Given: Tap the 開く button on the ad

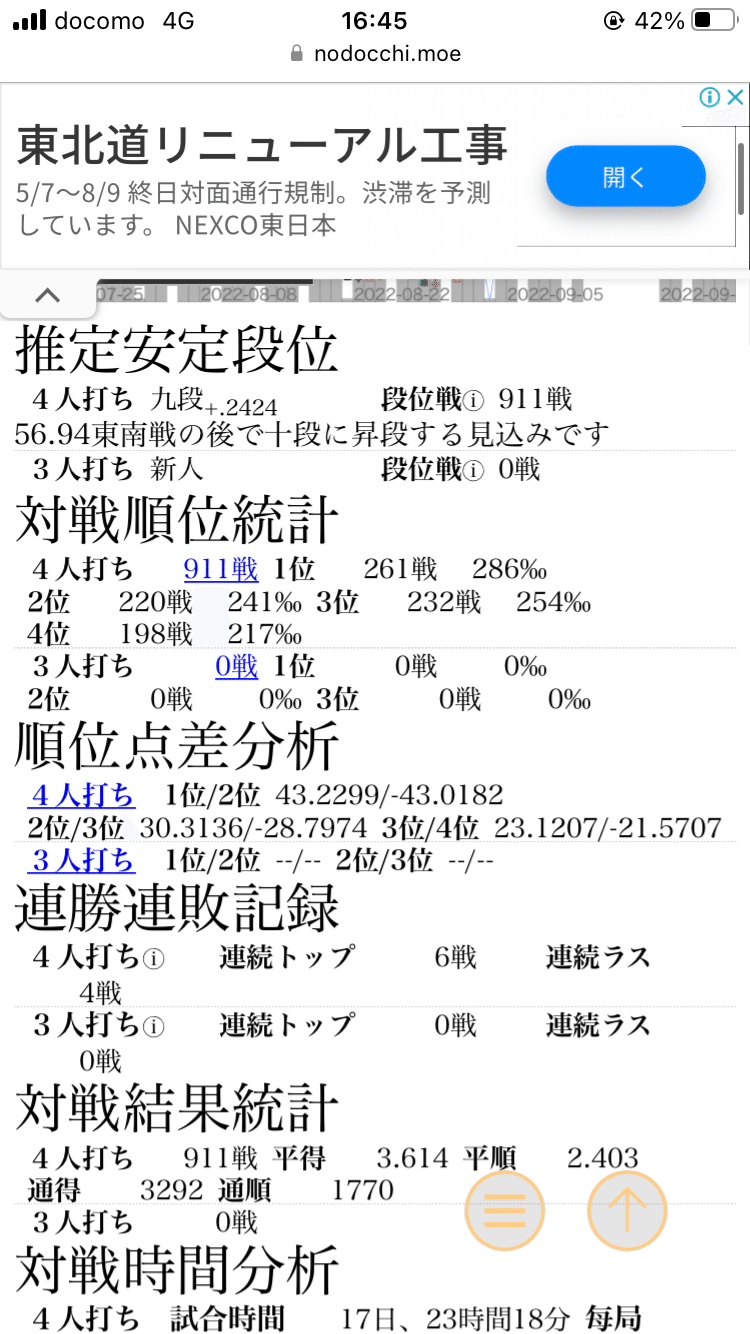Looking at the screenshot, I should (625, 179).
